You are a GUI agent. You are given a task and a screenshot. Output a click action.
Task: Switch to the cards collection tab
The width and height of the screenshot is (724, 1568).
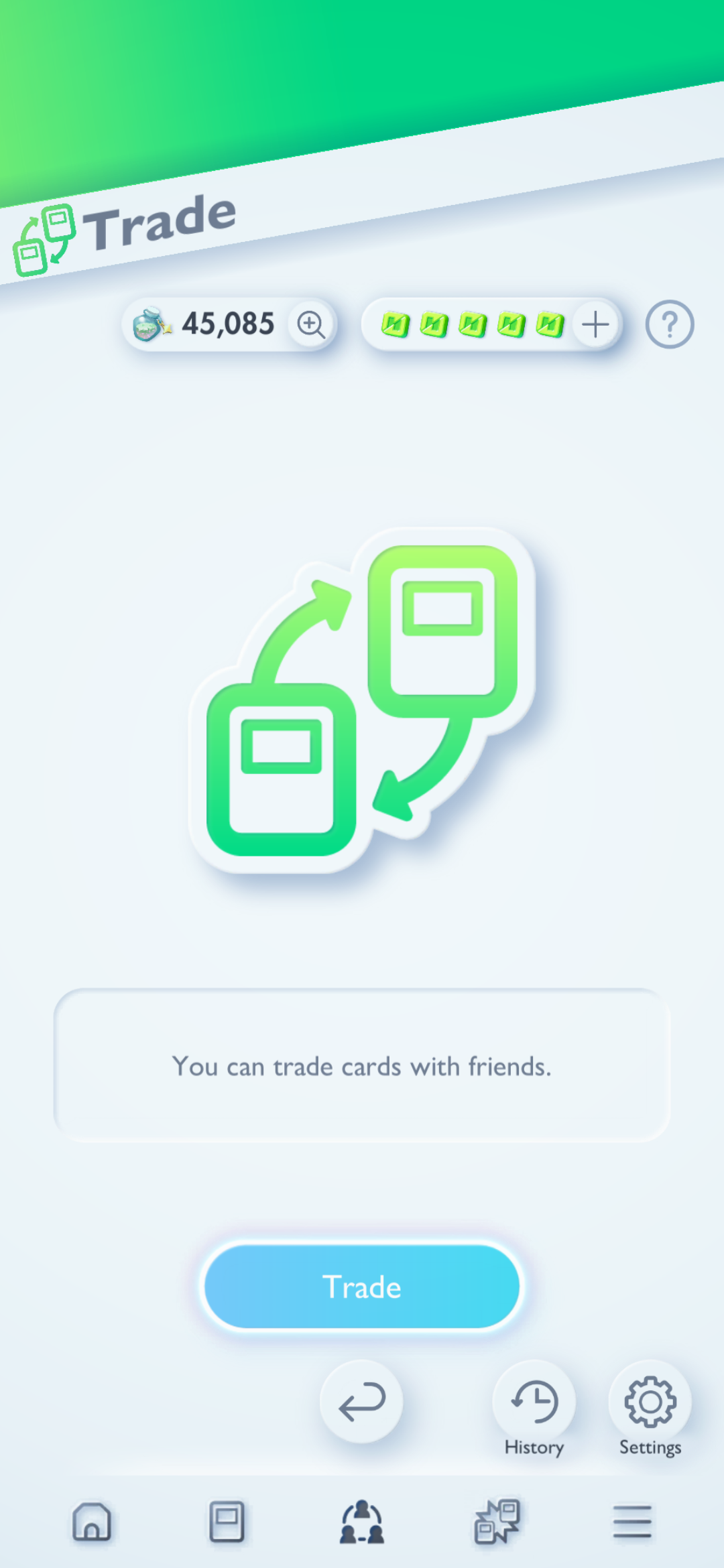[x=227, y=1521]
